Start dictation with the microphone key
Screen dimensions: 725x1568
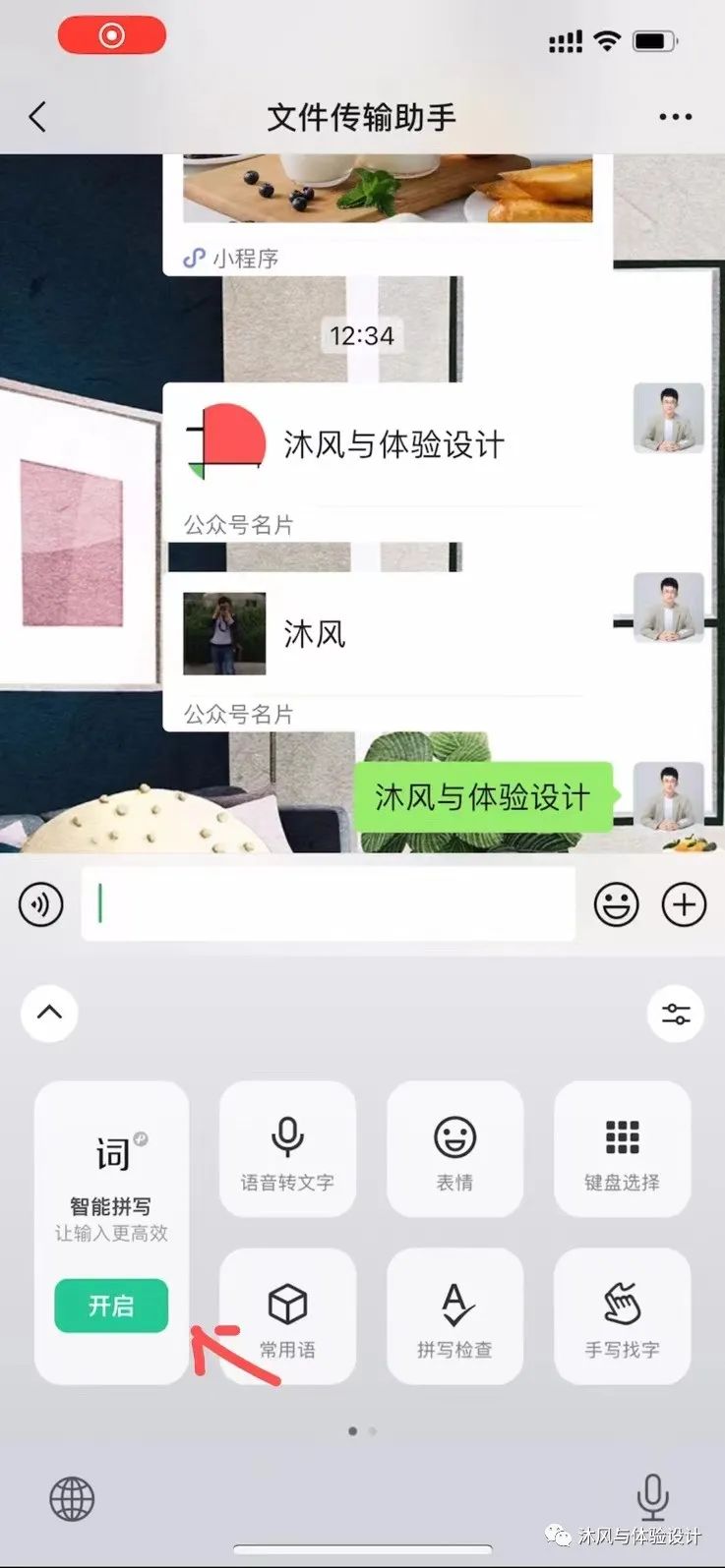[x=652, y=1497]
